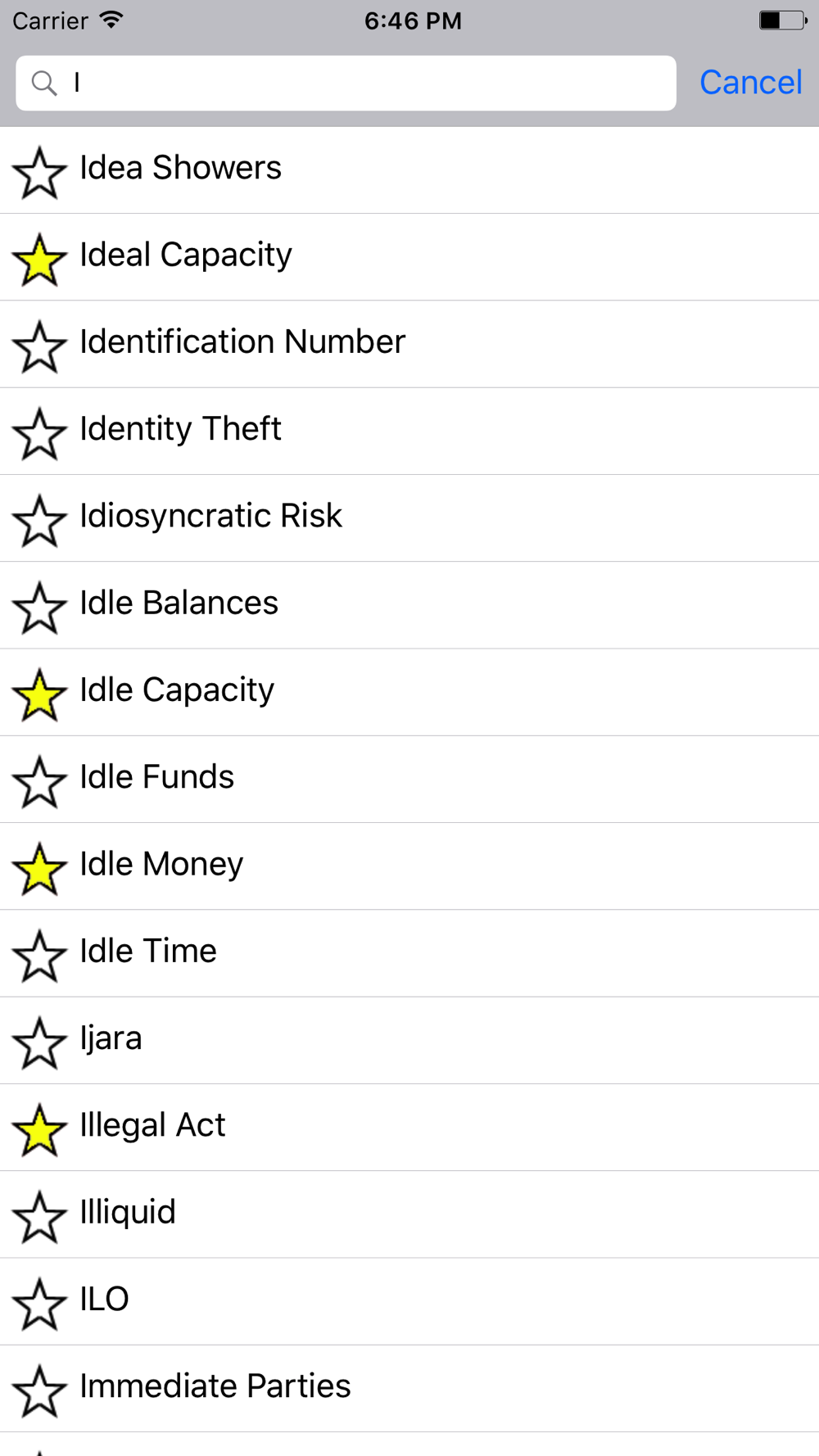This screenshot has width=819, height=1456.
Task: Cancel the search
Action: pos(750,83)
